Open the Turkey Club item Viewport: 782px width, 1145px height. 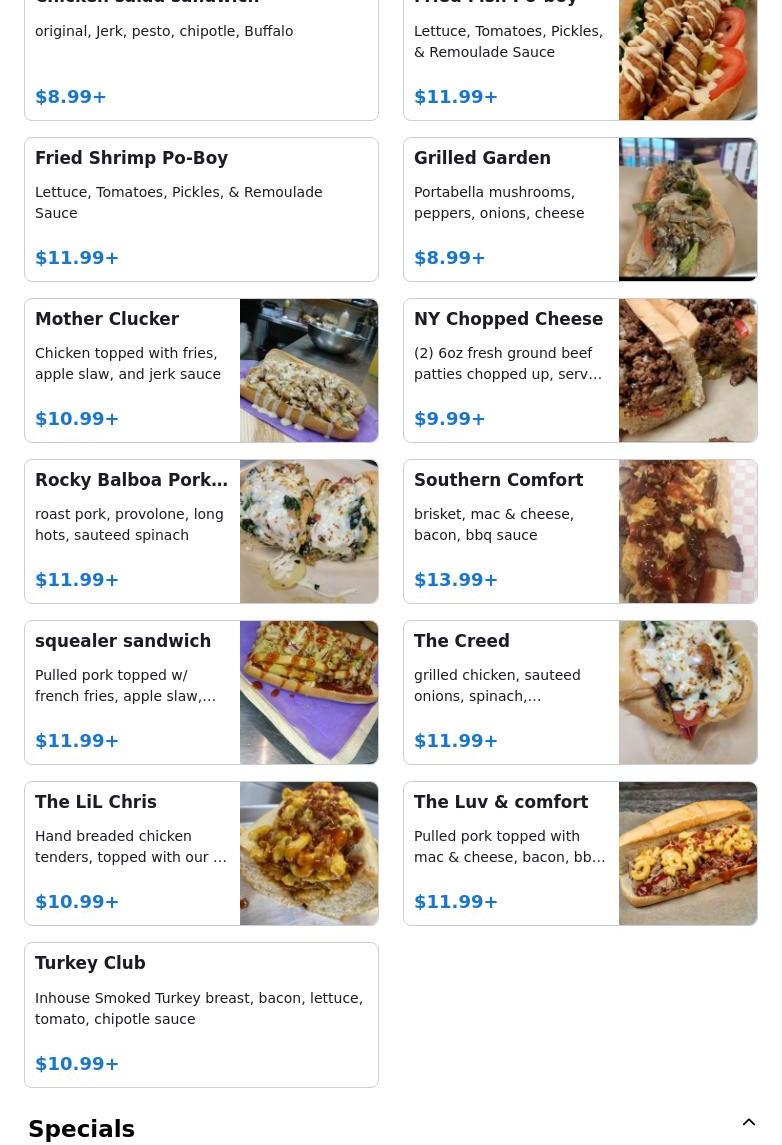point(201,1014)
